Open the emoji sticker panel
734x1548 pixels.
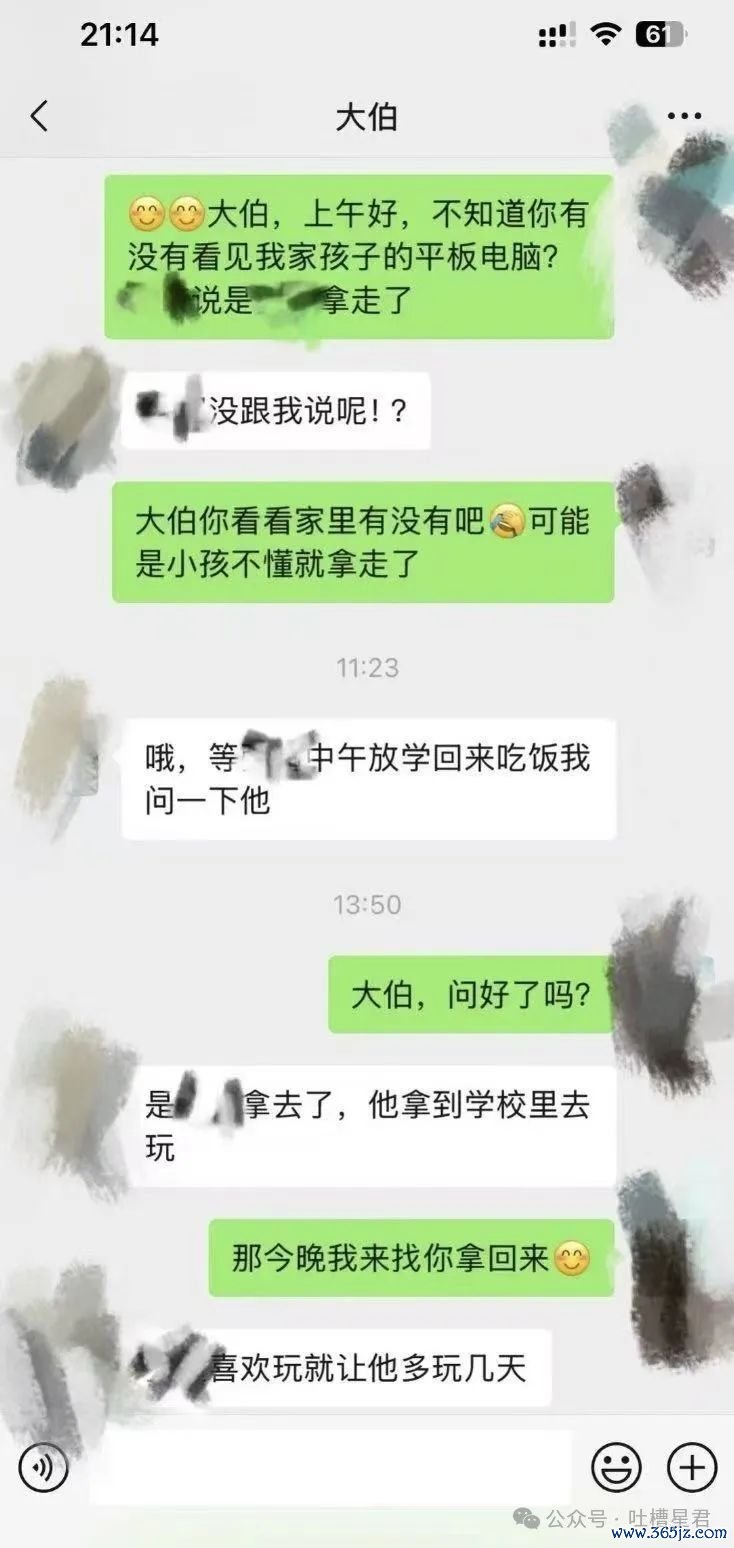click(x=616, y=1467)
